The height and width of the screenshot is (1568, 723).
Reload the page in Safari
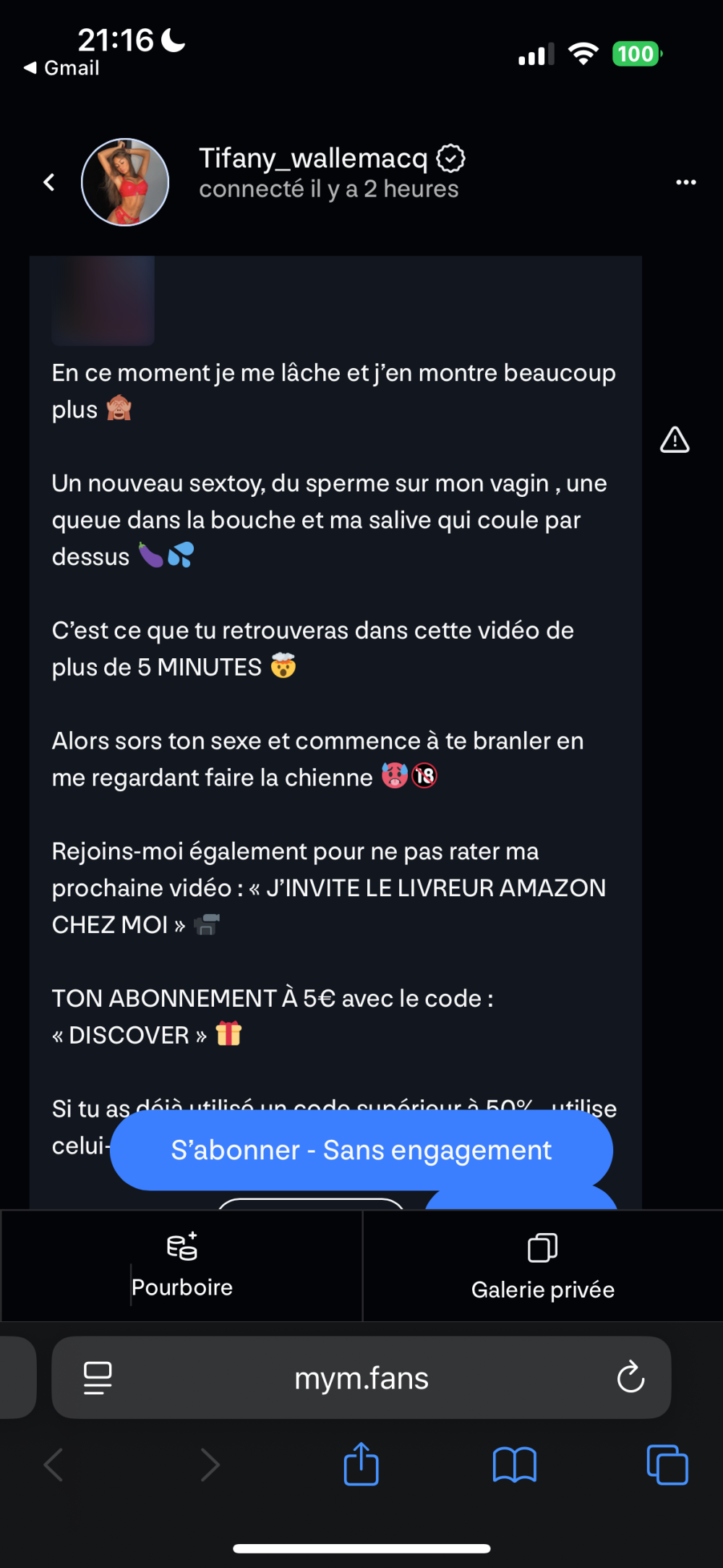click(630, 1377)
